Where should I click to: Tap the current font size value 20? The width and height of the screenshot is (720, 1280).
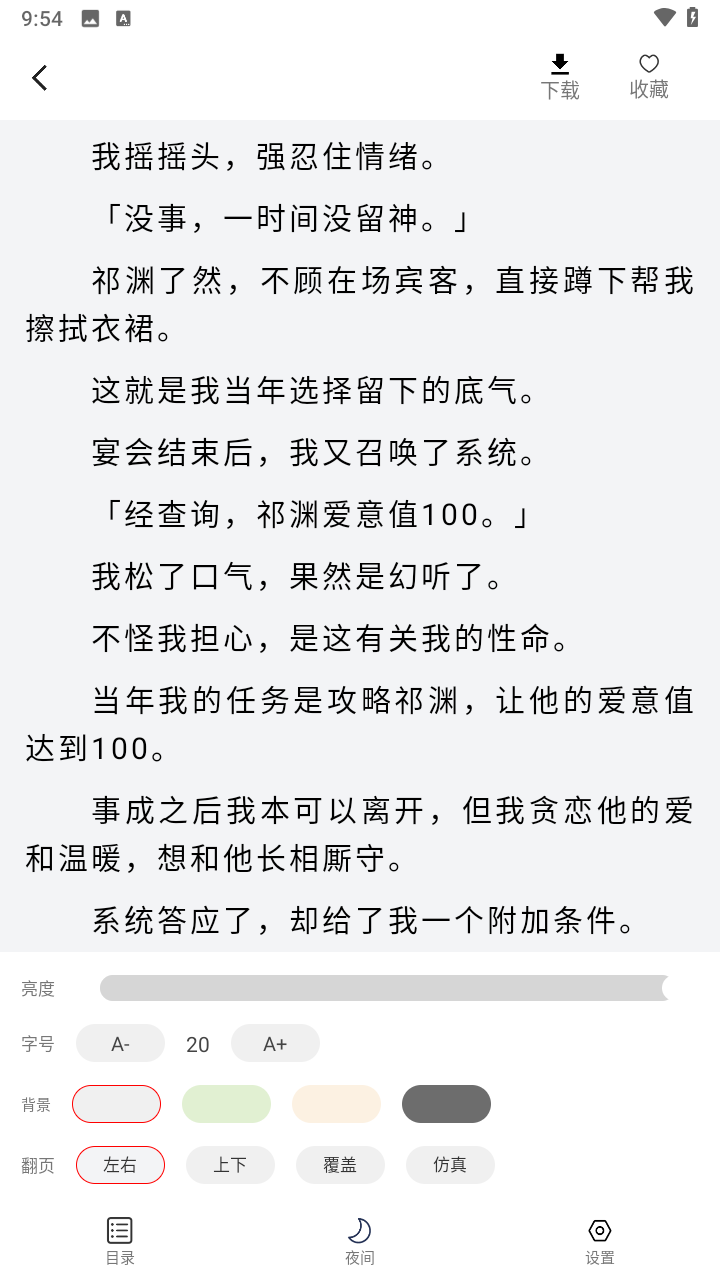click(x=197, y=1043)
